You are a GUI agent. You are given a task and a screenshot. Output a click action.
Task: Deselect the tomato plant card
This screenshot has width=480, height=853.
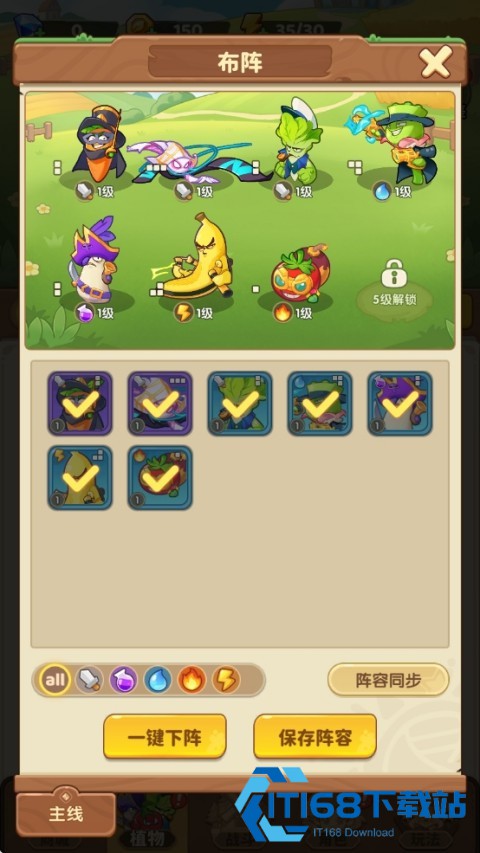(160, 478)
